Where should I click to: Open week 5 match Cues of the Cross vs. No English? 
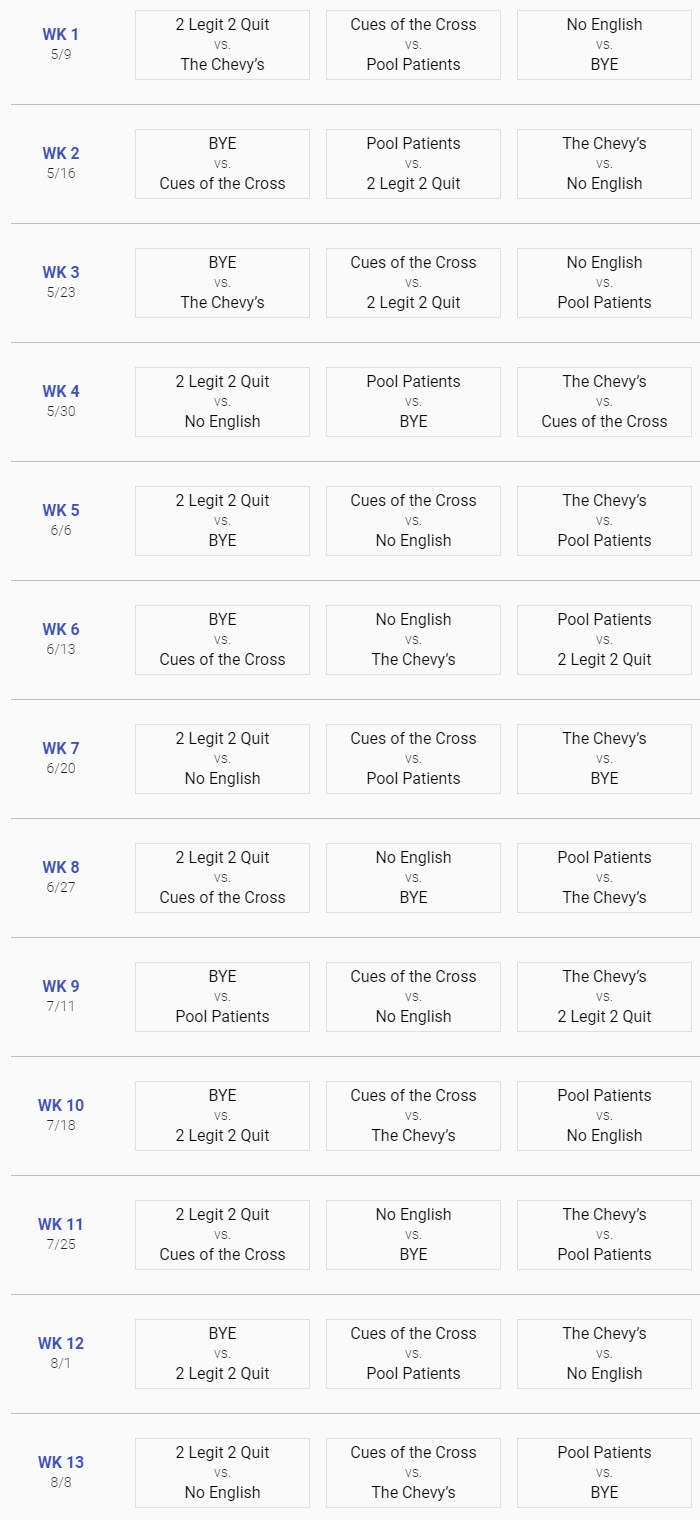[x=413, y=521]
